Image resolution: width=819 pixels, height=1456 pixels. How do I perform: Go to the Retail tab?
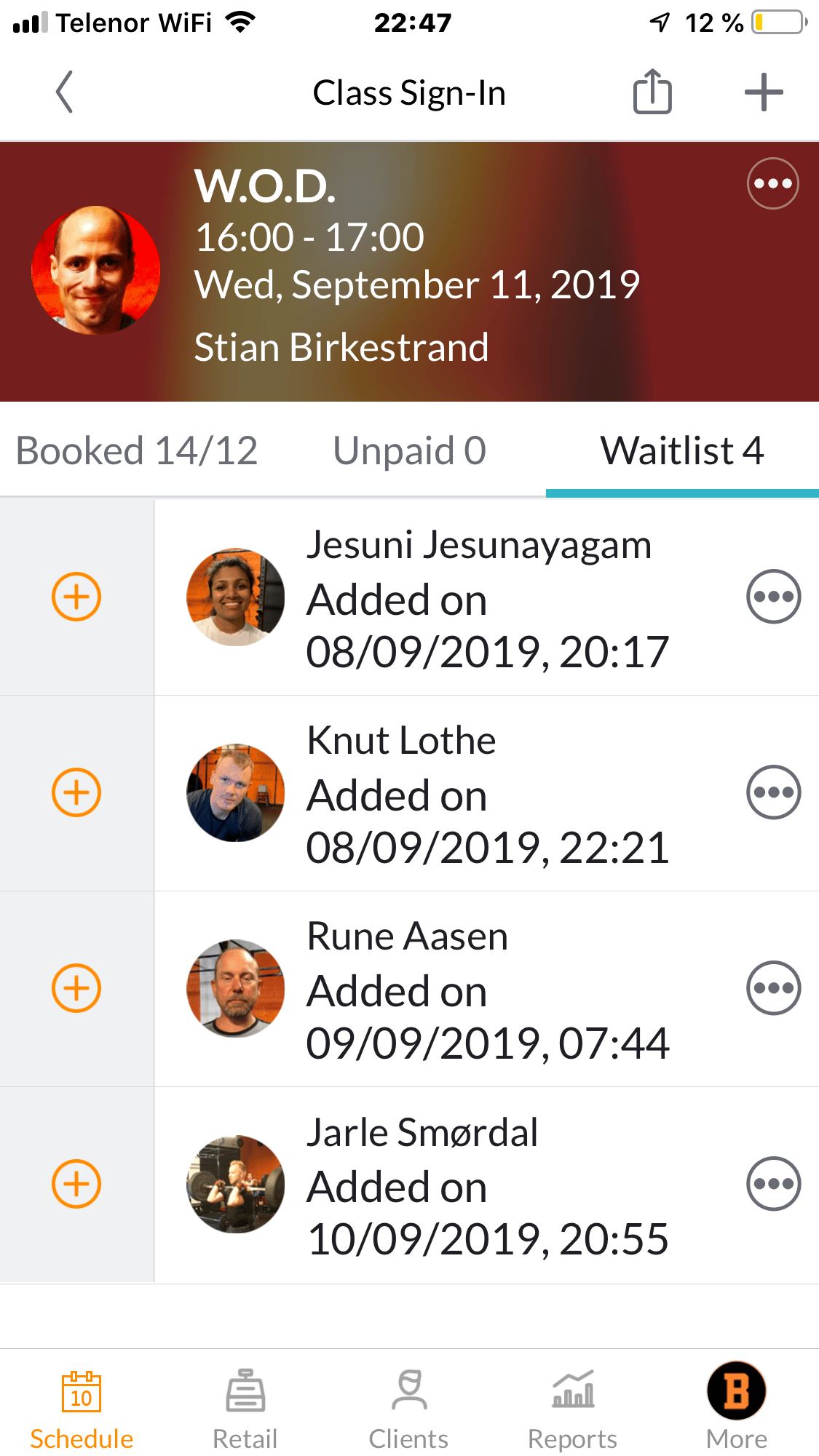coord(245,1408)
